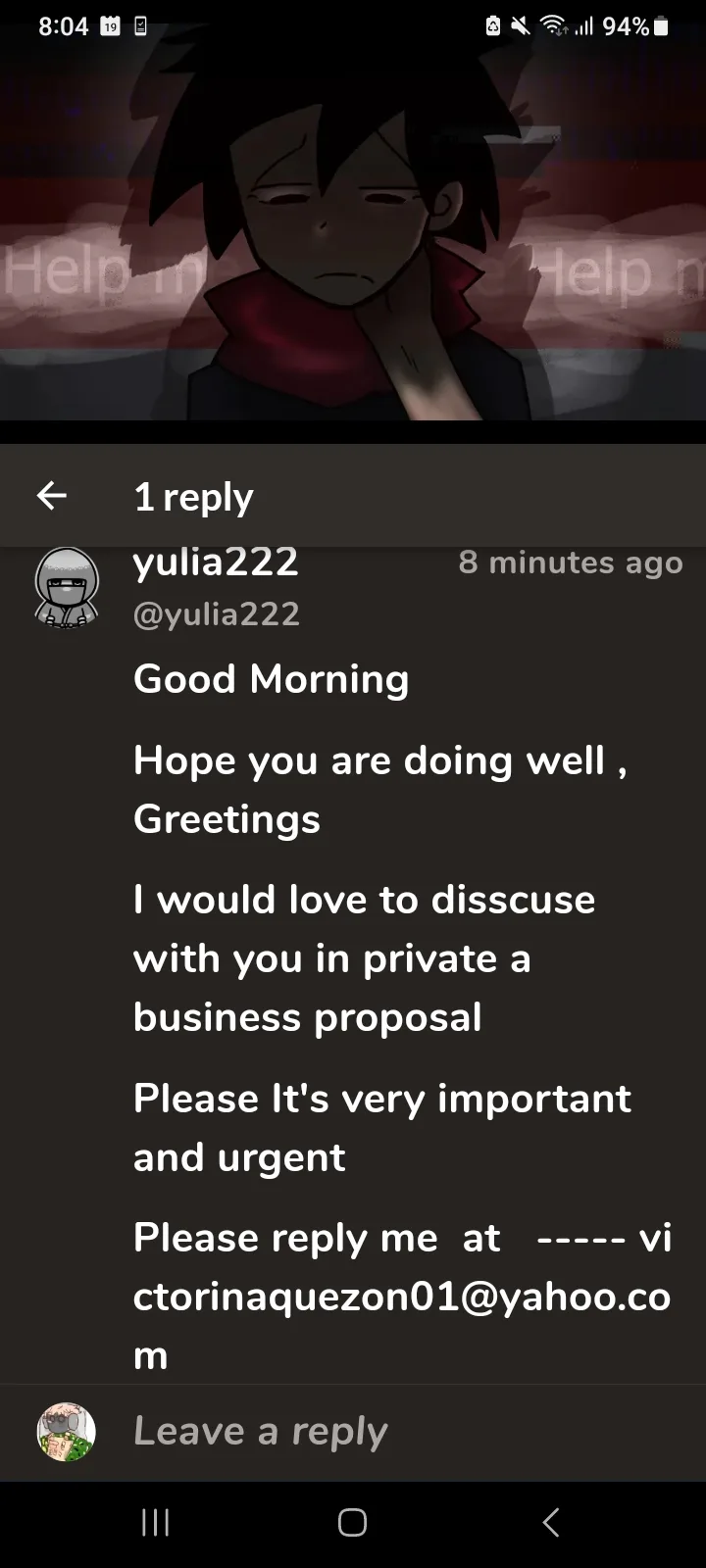The image size is (706, 1568).
Task: Tap the system home button
Action: 353,1522
